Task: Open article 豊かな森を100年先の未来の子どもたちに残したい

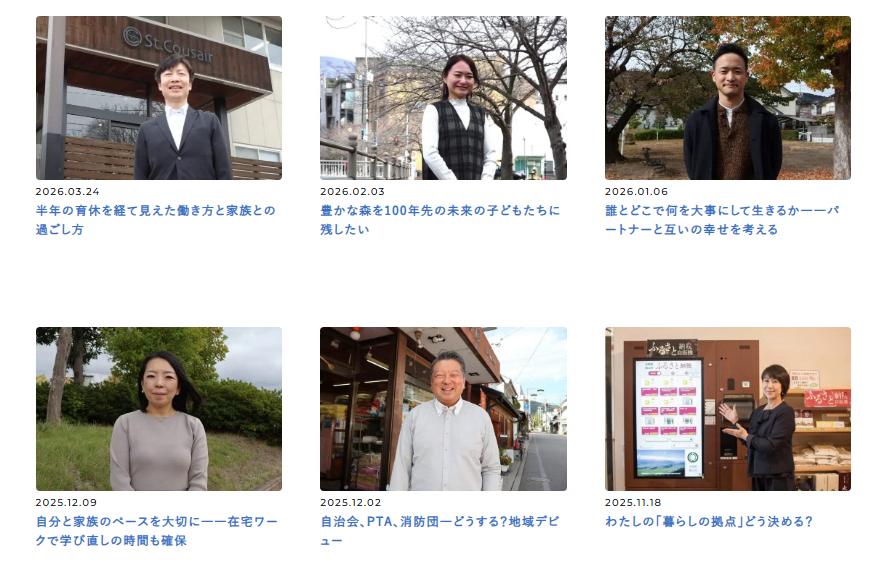Action: (440, 220)
